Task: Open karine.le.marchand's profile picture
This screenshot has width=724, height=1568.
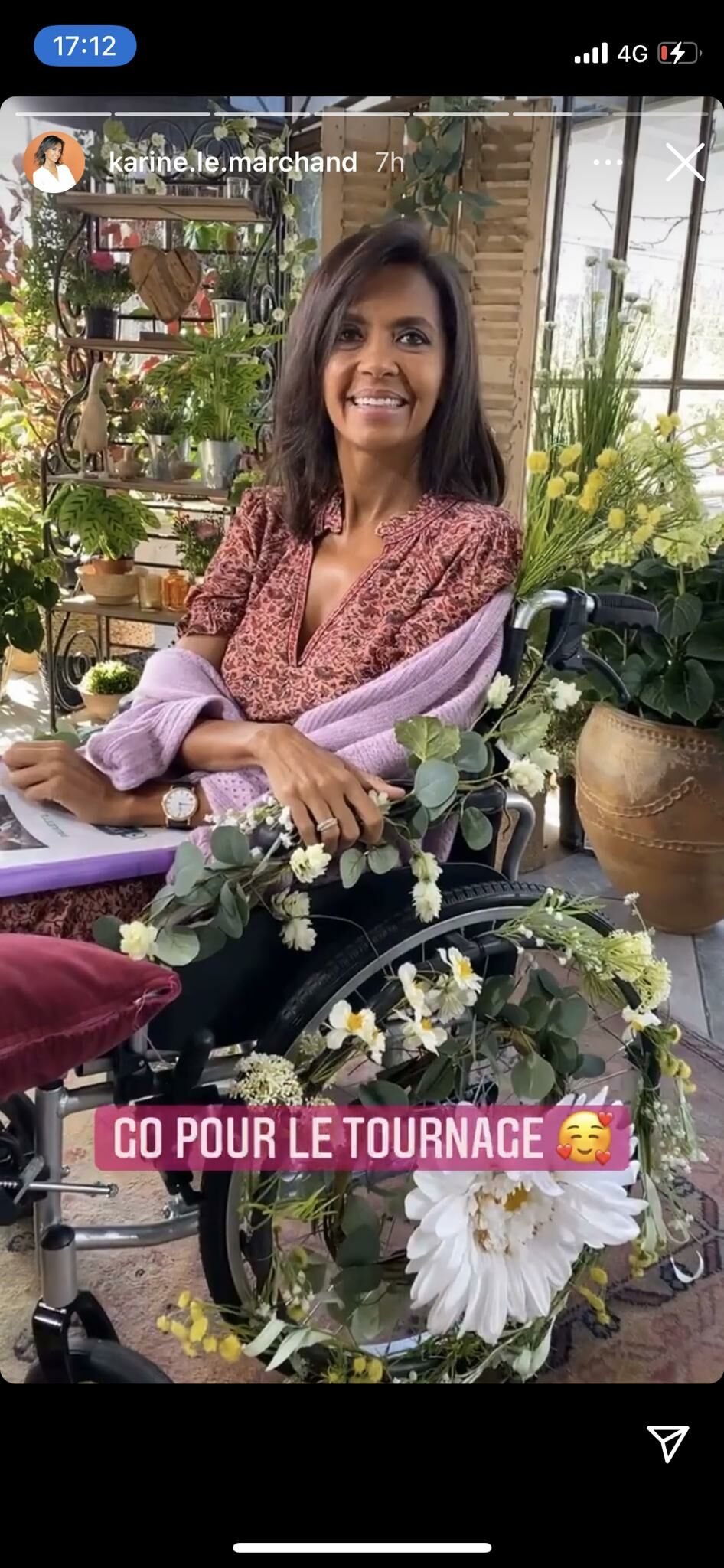Action: pyautogui.click(x=54, y=162)
